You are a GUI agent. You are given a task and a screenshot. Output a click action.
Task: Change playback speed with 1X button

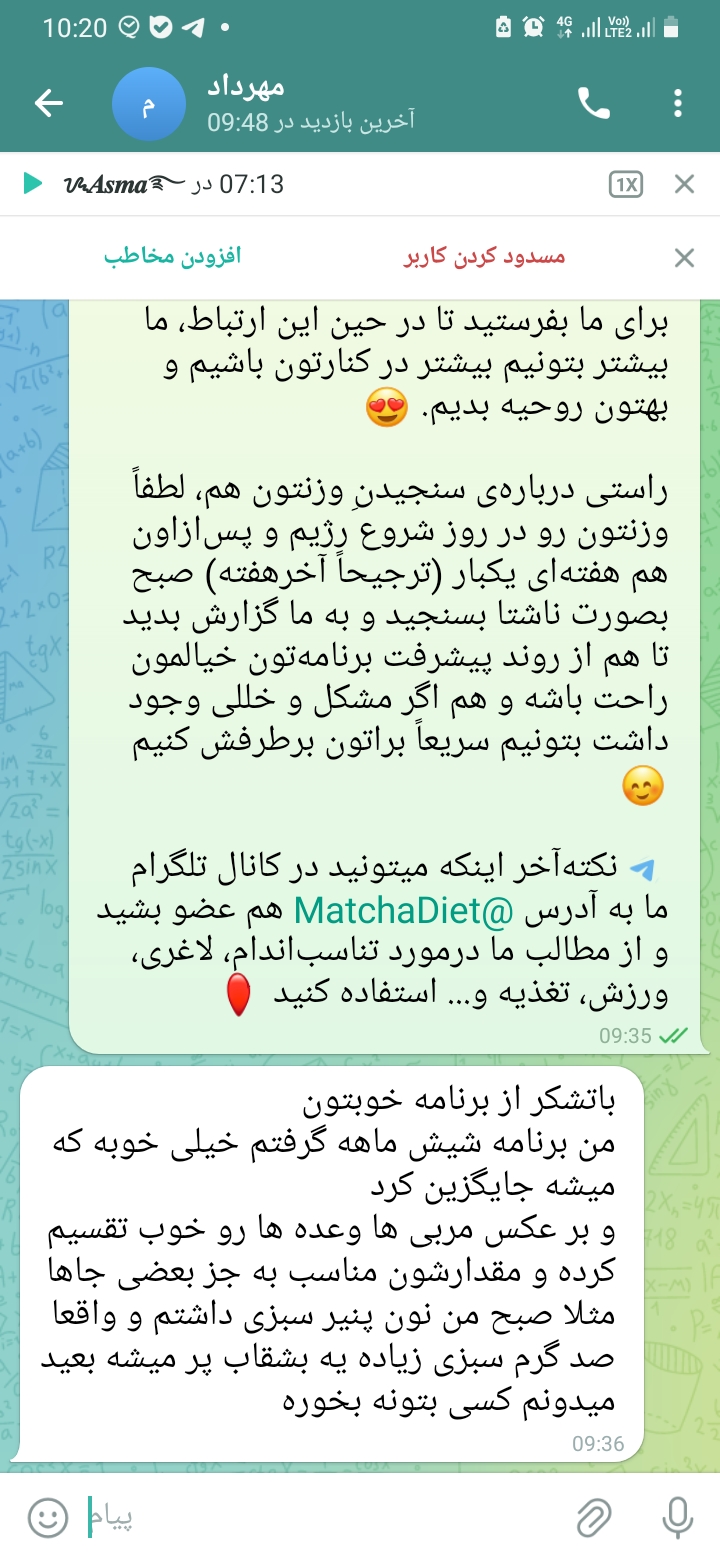(626, 184)
